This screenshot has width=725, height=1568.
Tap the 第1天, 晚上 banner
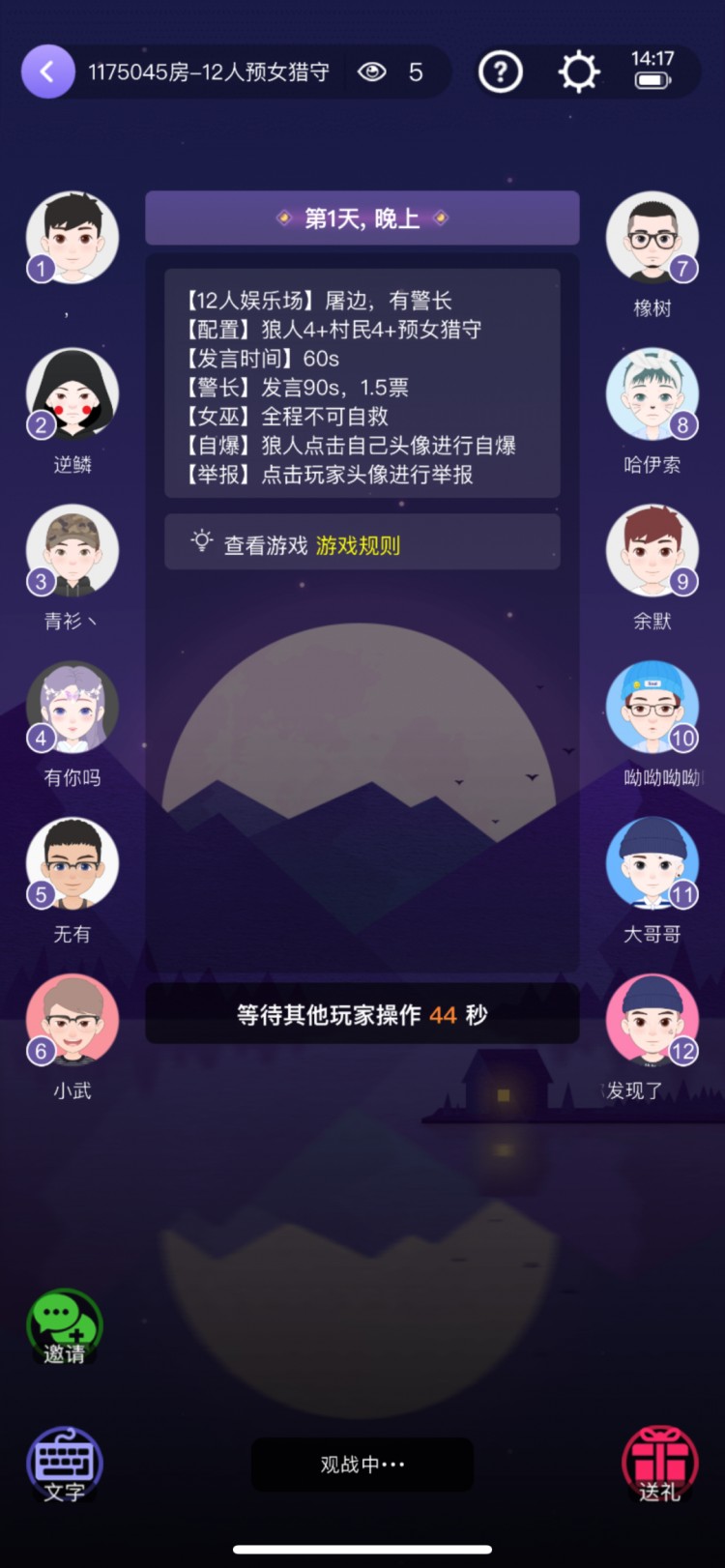pos(362,218)
